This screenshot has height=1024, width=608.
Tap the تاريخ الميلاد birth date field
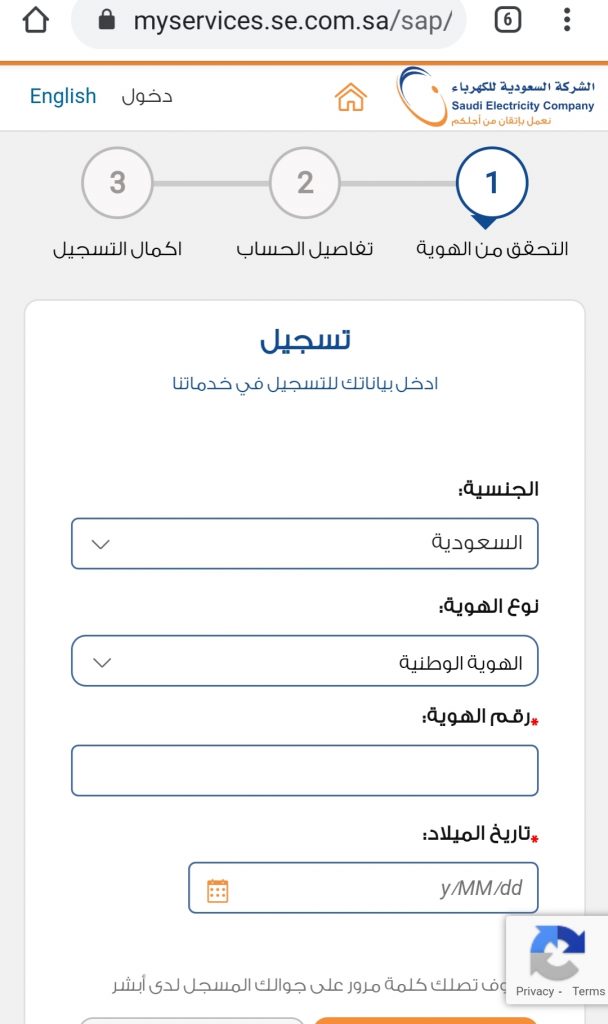pos(363,888)
